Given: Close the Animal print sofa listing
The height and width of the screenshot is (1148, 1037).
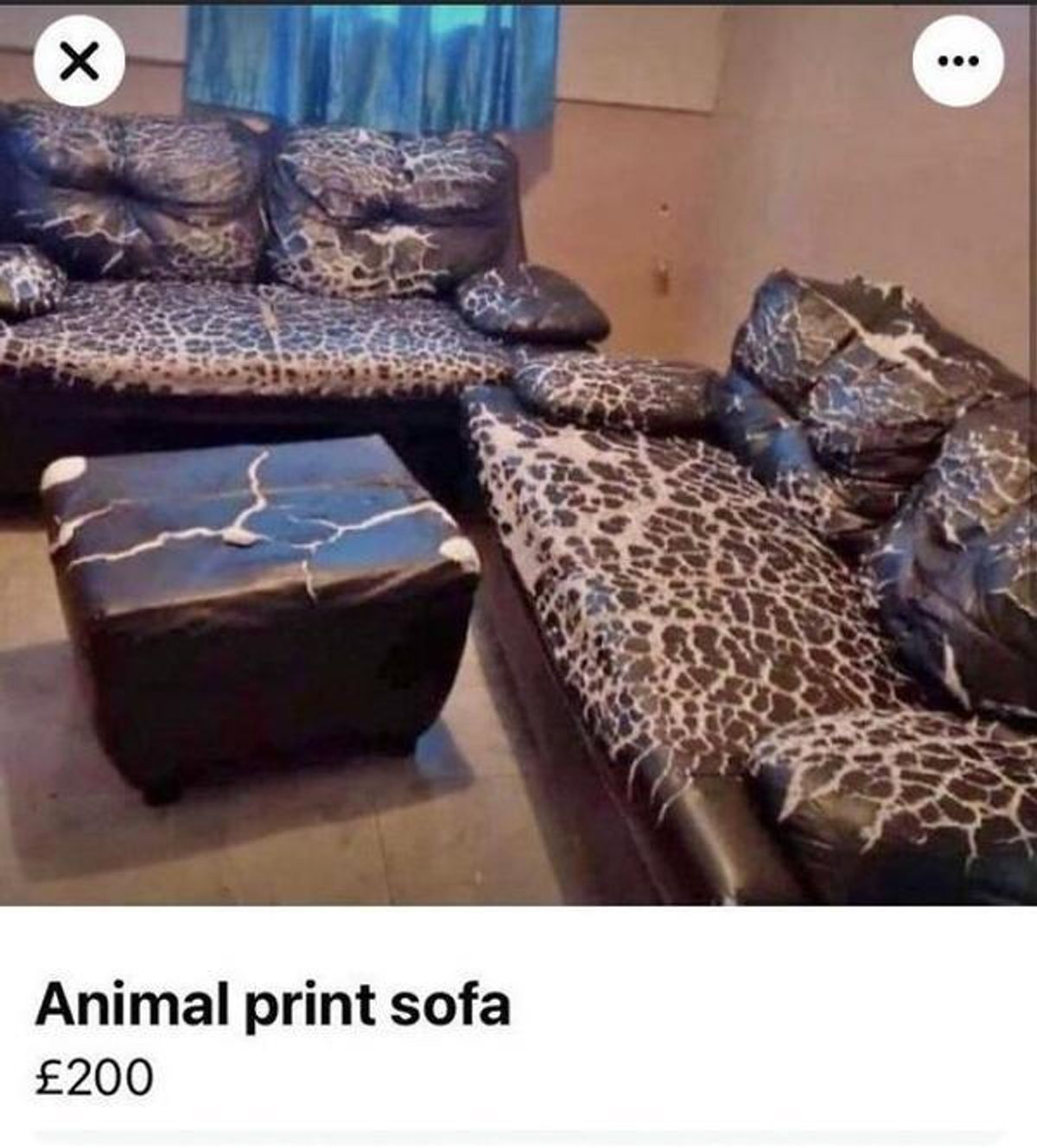Looking at the screenshot, I should point(79,62).
